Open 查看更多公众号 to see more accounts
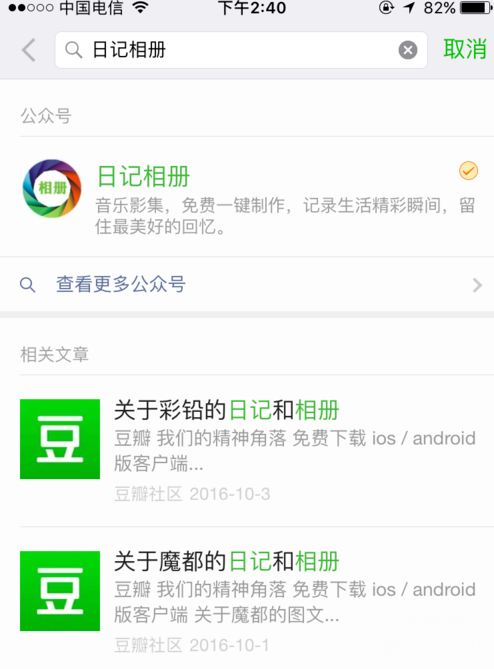494x669 pixels. pyautogui.click(x=247, y=285)
